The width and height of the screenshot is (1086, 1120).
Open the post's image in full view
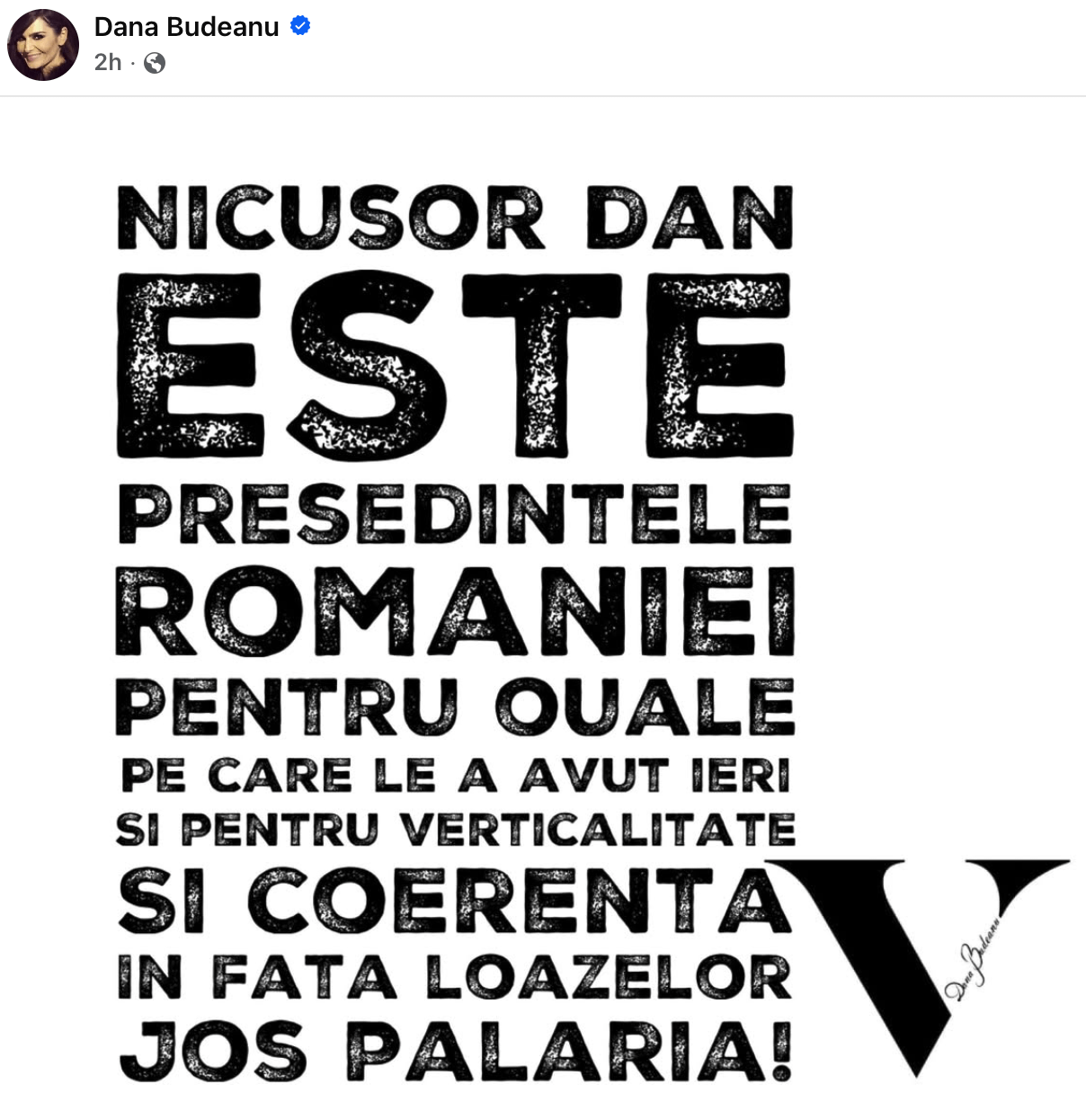click(543, 620)
